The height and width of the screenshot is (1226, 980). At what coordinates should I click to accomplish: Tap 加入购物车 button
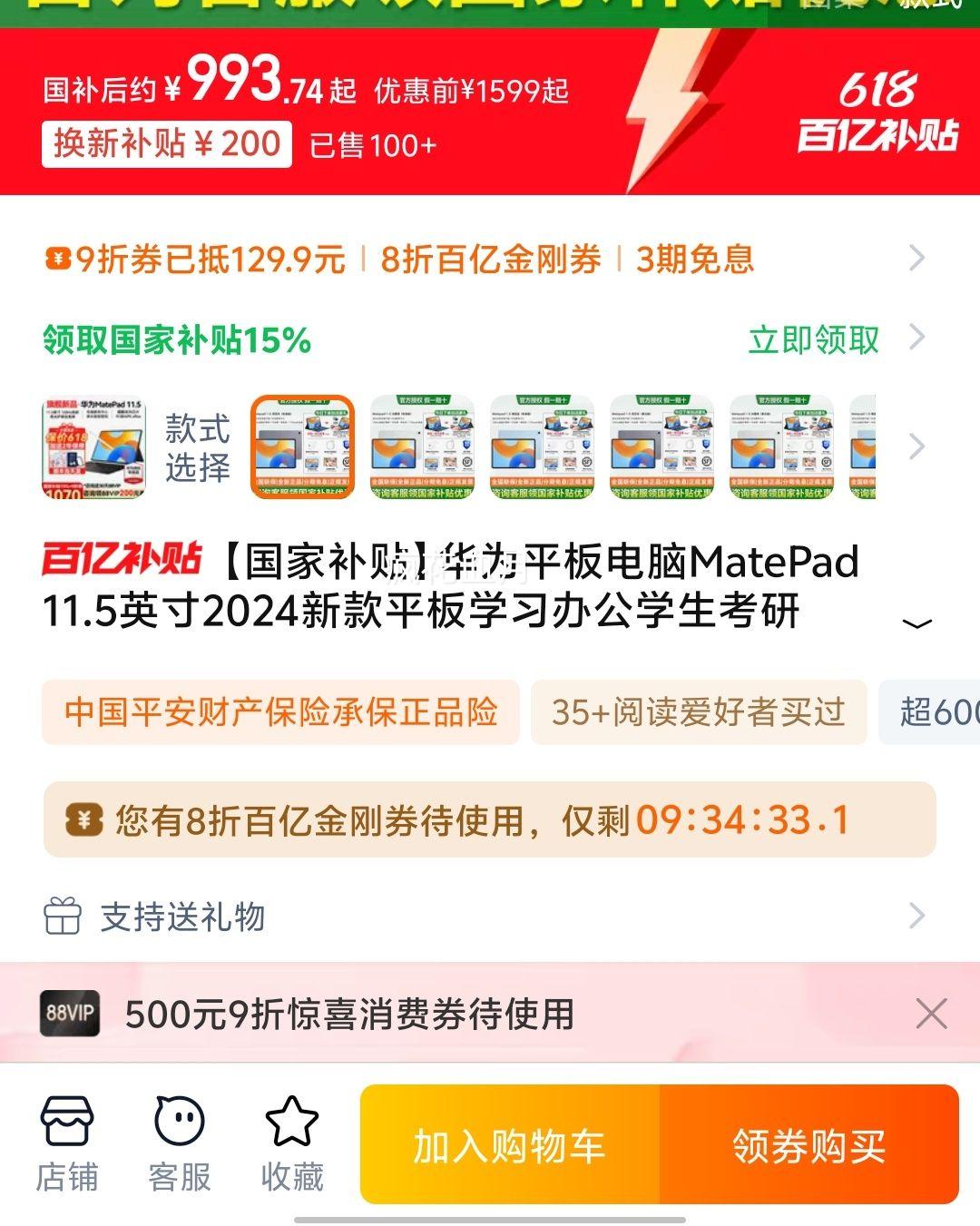510,1145
